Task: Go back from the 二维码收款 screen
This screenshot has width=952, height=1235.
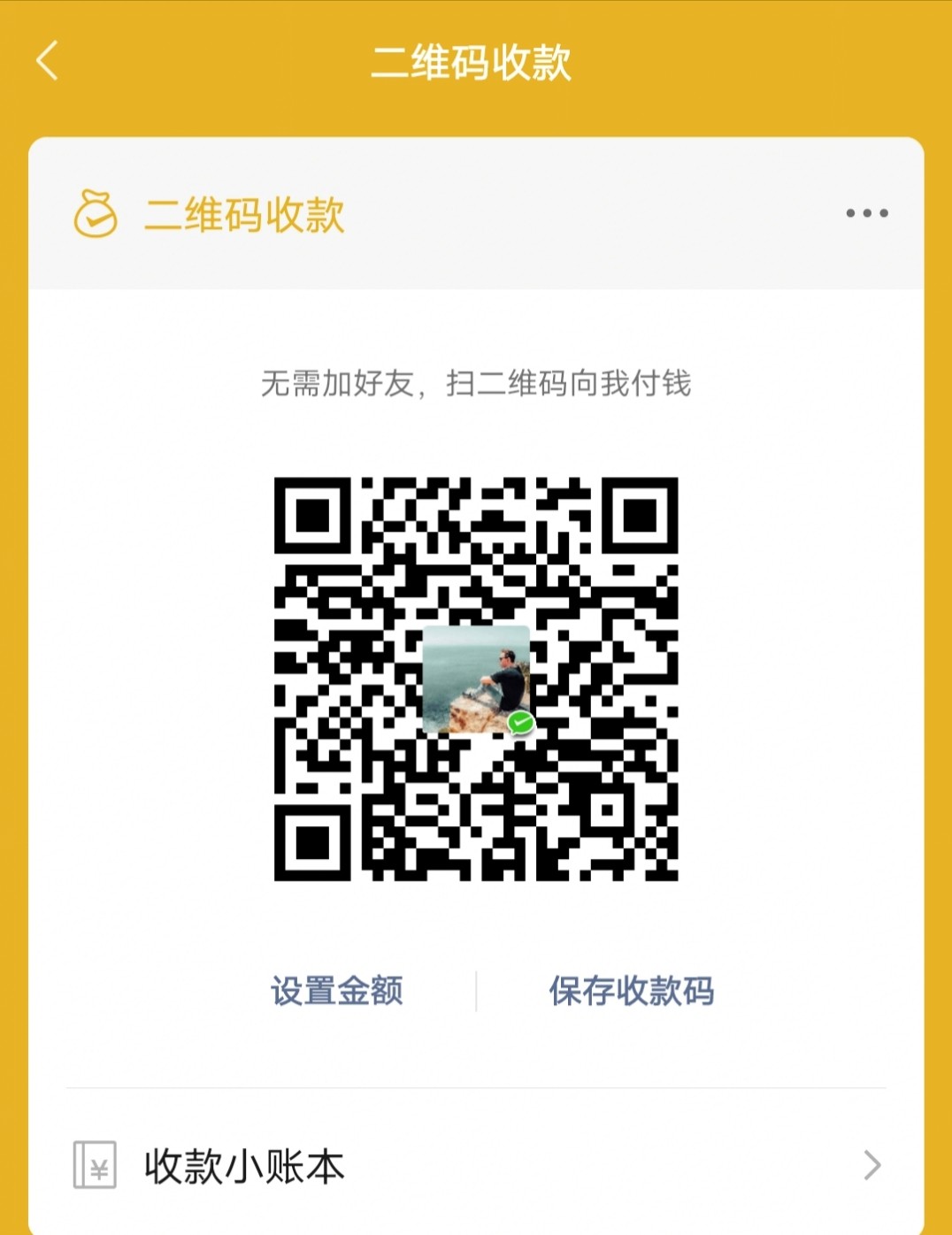Action: click(x=48, y=61)
